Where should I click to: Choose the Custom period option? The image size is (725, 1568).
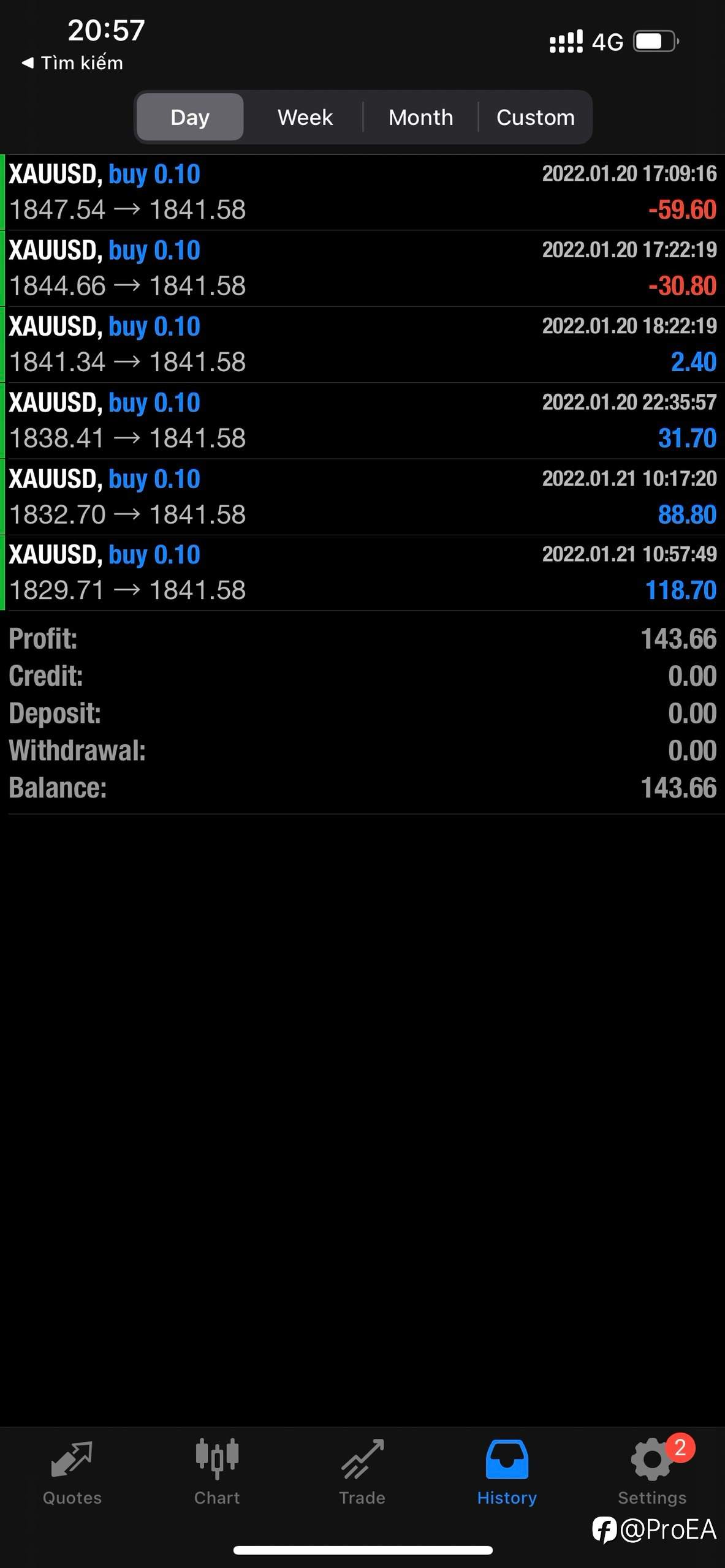point(535,117)
